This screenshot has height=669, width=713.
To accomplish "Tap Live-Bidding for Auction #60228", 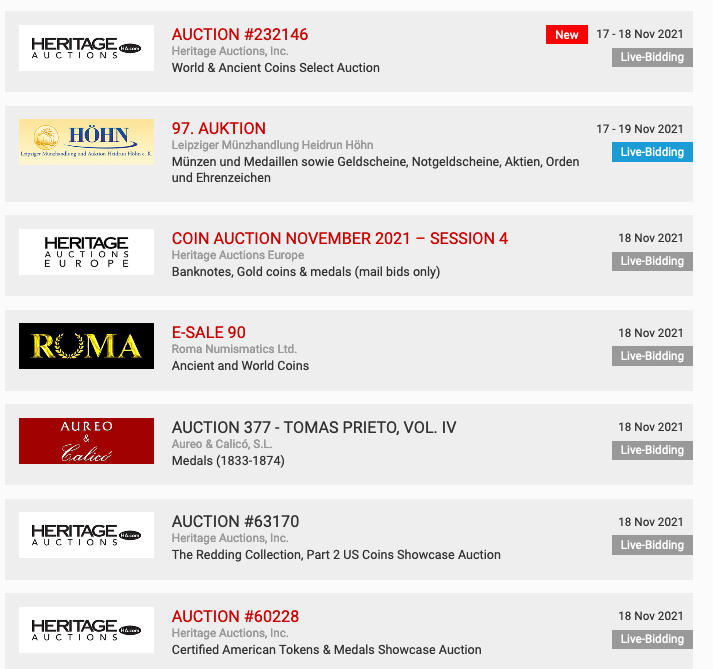I will pos(652,639).
